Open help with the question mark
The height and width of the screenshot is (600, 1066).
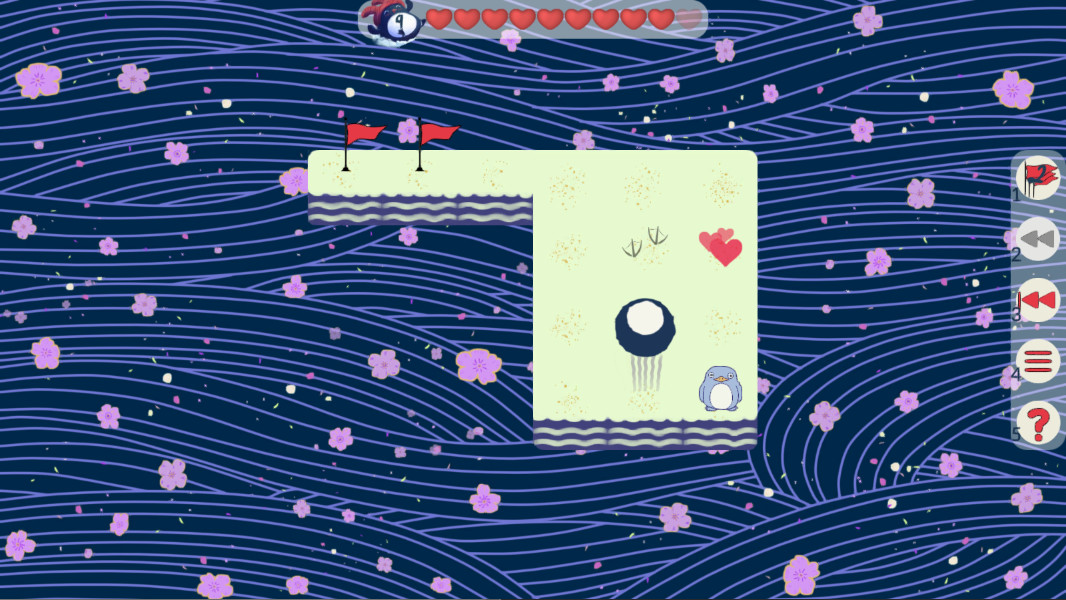1038,422
